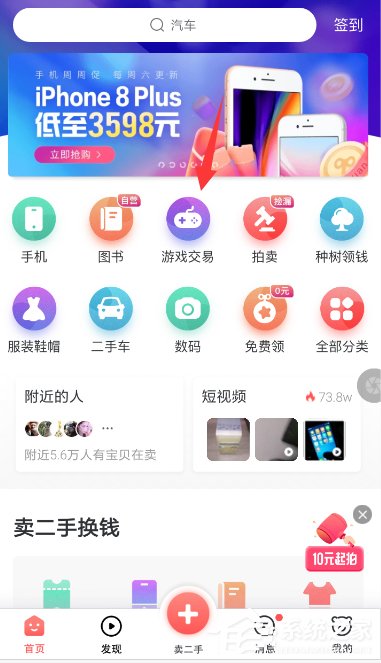Screen dimensions: 381x663
Task: Dismiss the 10元起拍 floating promo
Action: pos(362,515)
